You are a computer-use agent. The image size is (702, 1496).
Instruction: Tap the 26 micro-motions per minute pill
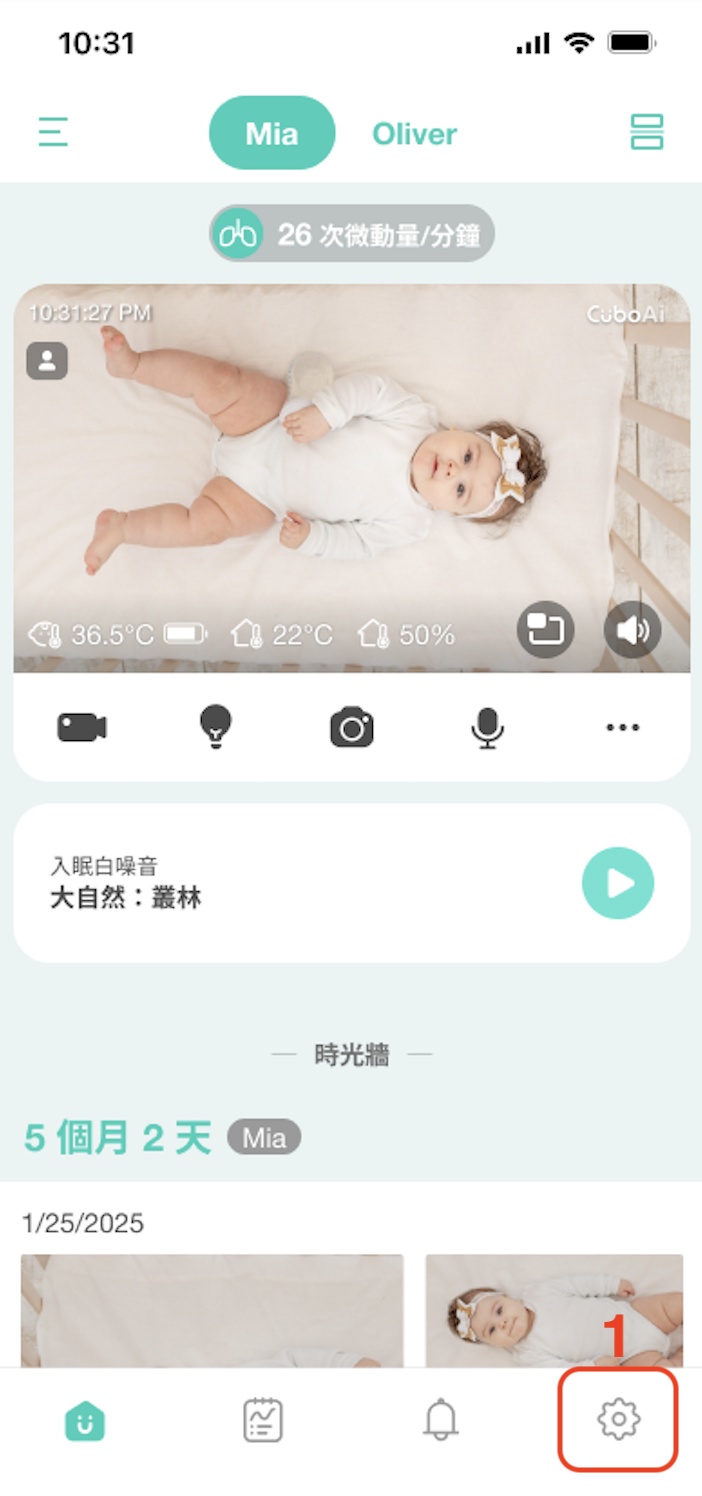pos(352,234)
